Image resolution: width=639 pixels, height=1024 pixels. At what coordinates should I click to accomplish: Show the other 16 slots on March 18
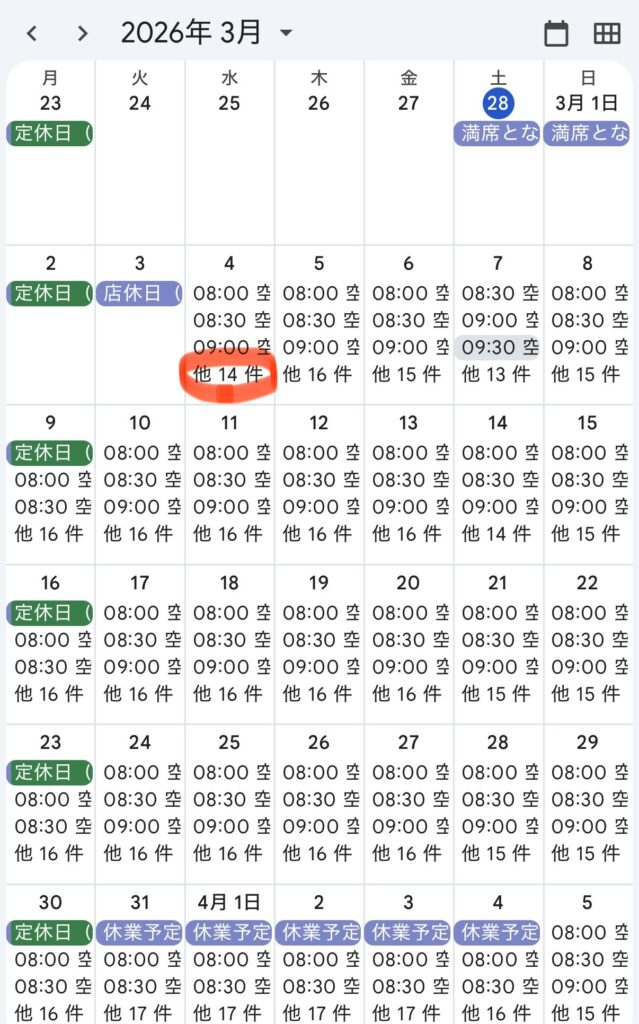pyautogui.click(x=228, y=693)
